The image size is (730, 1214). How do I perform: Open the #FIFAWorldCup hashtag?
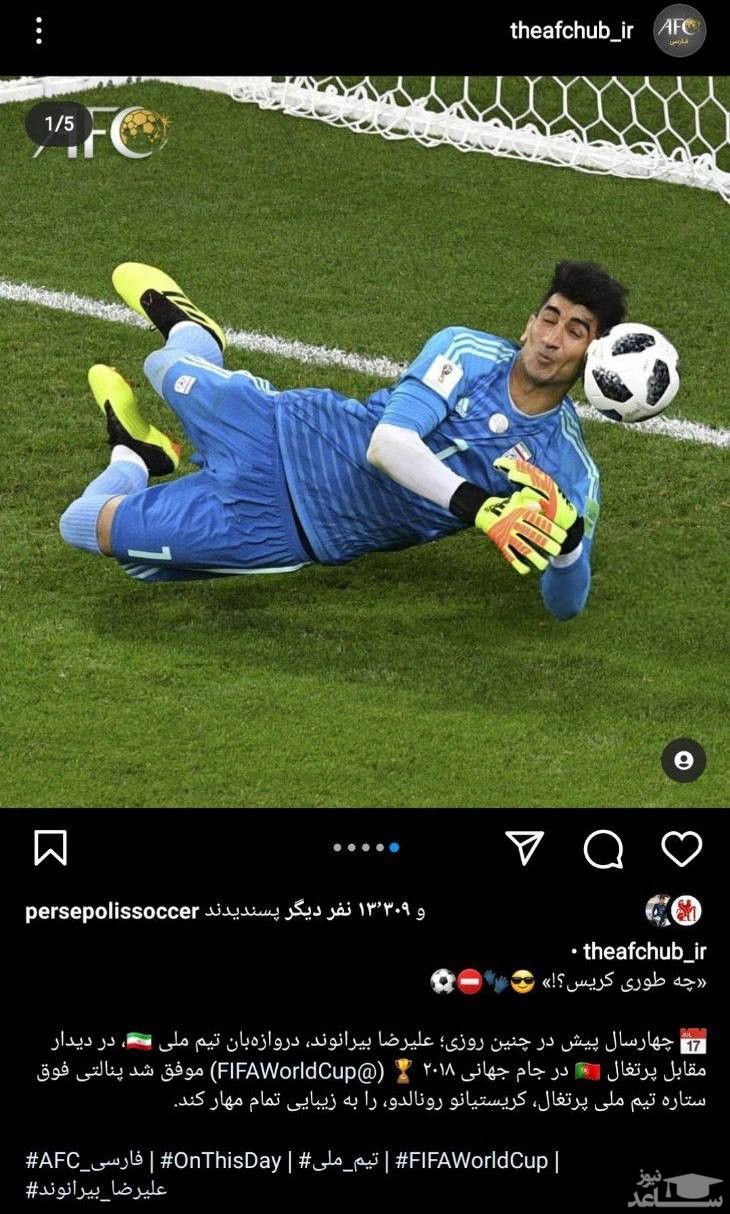[471, 1161]
